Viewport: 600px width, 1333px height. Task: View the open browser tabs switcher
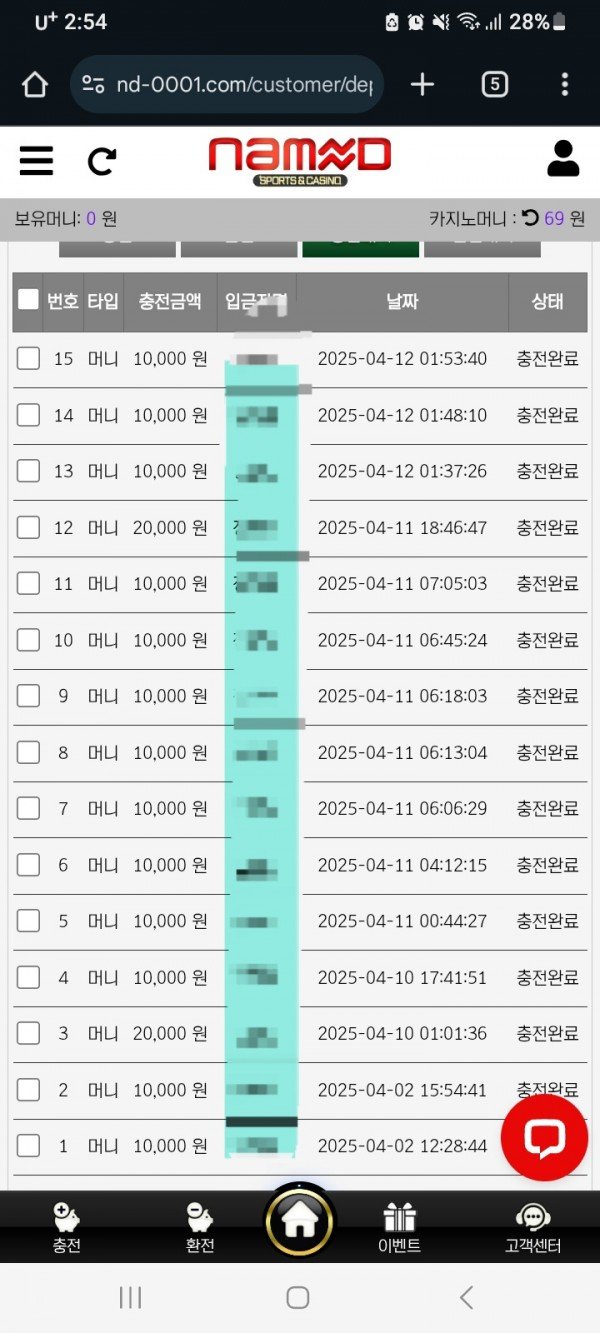coord(494,84)
